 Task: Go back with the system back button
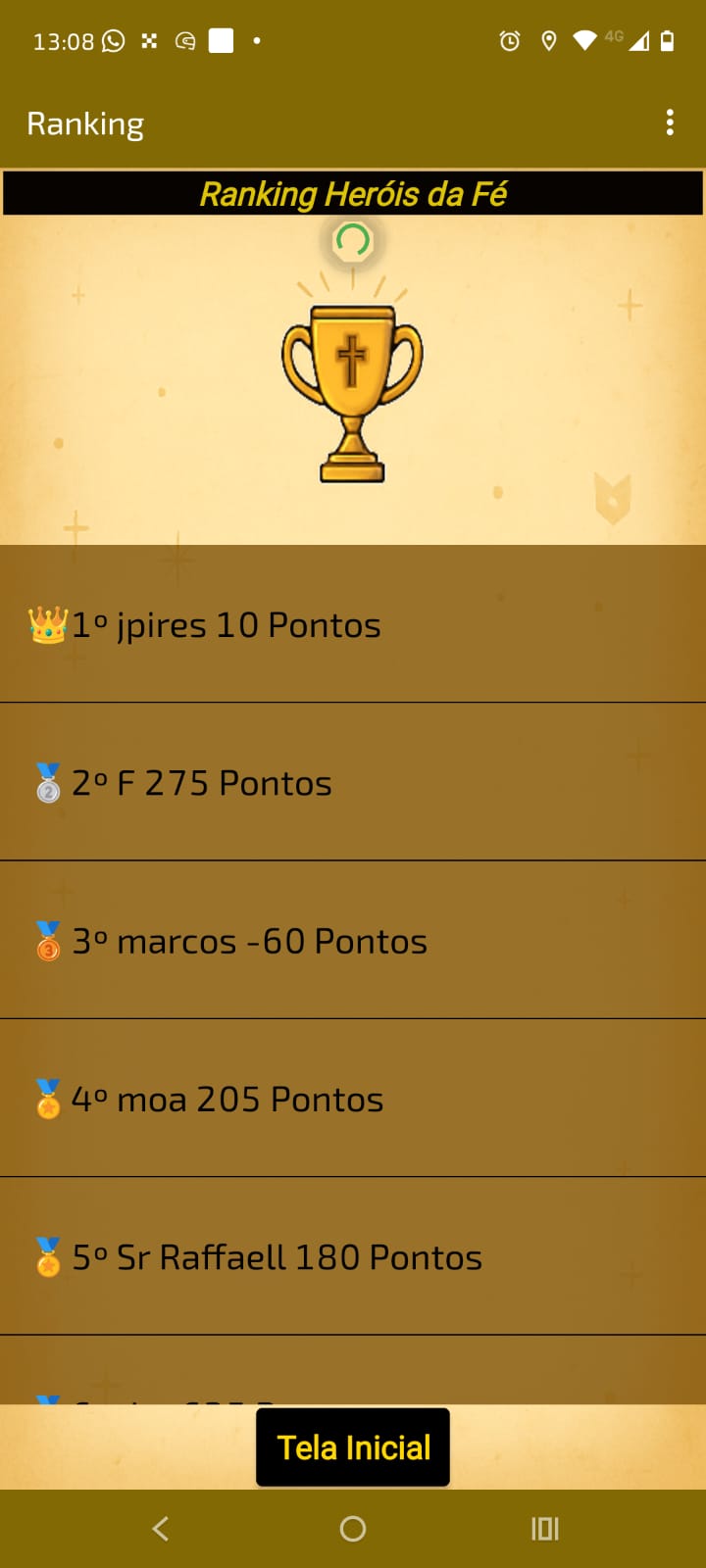161,1528
